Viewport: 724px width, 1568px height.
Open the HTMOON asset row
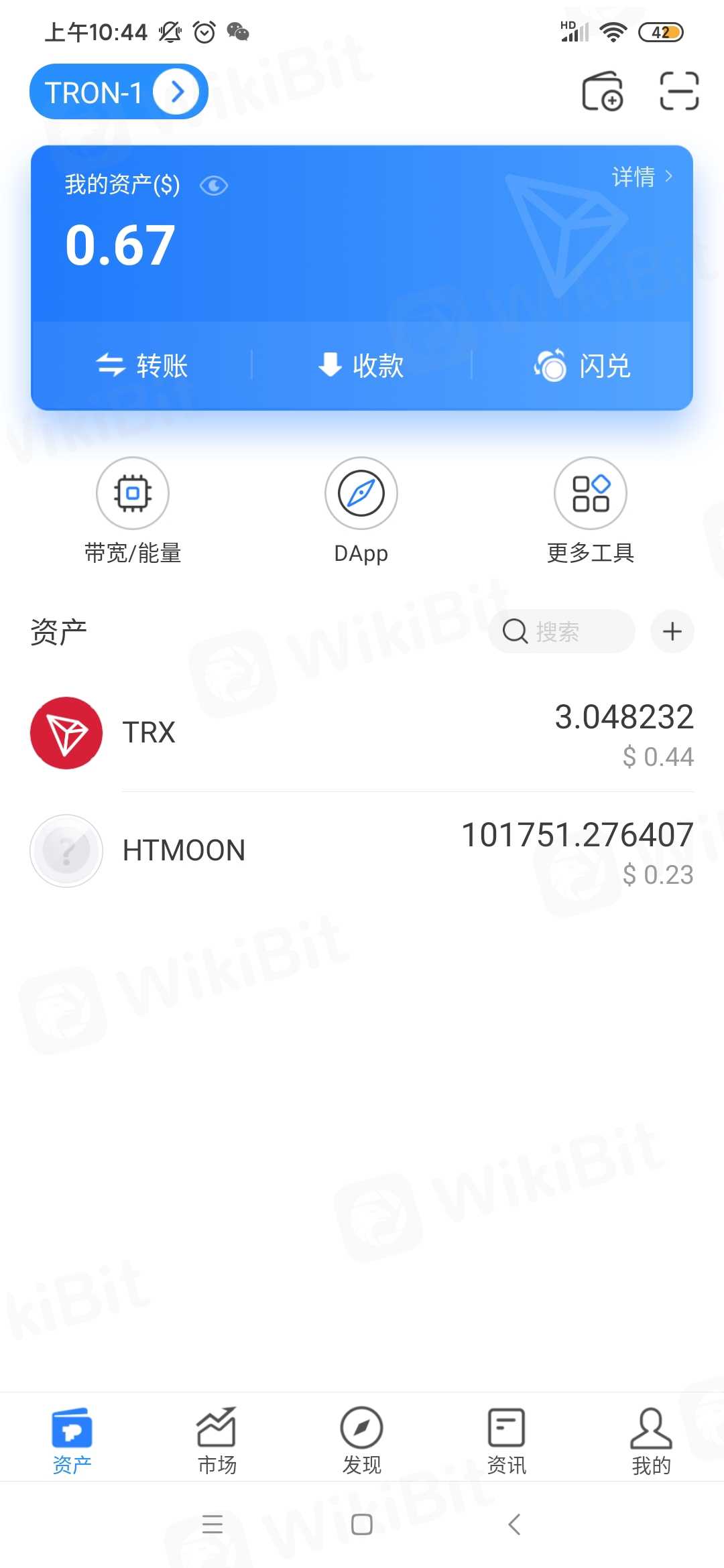click(362, 851)
